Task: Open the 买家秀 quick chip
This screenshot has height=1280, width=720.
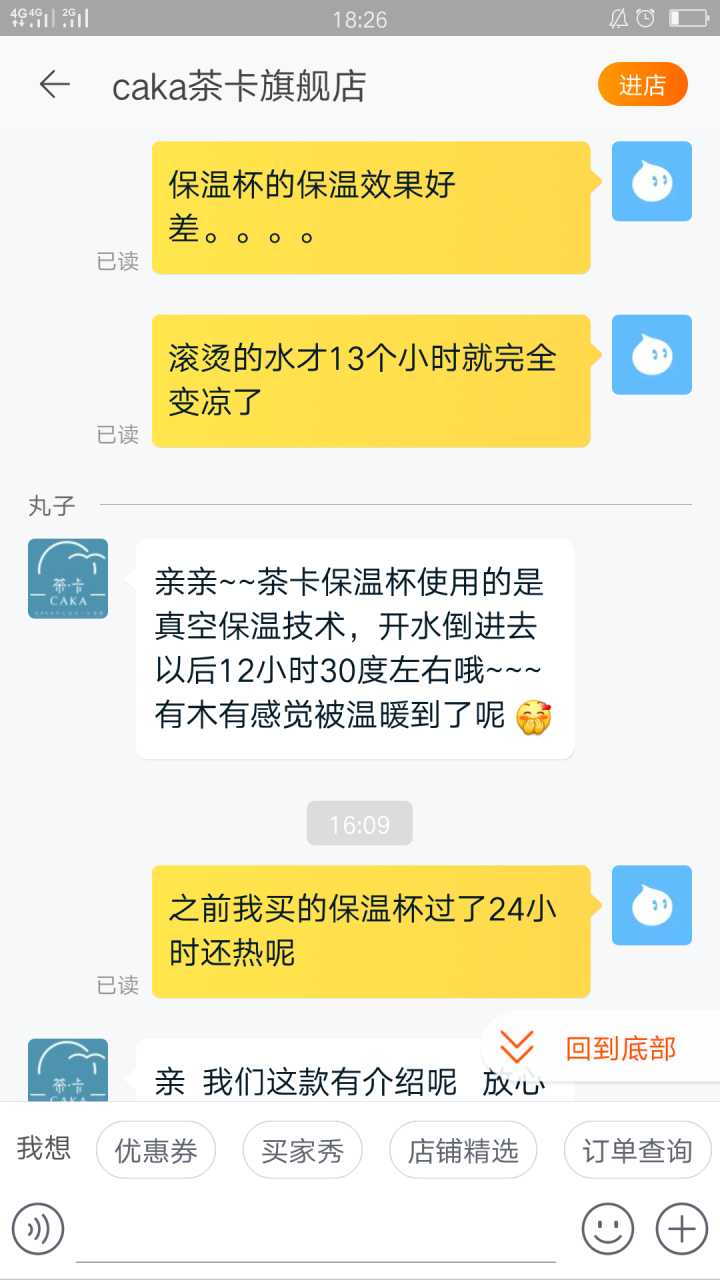Action: [x=302, y=1151]
